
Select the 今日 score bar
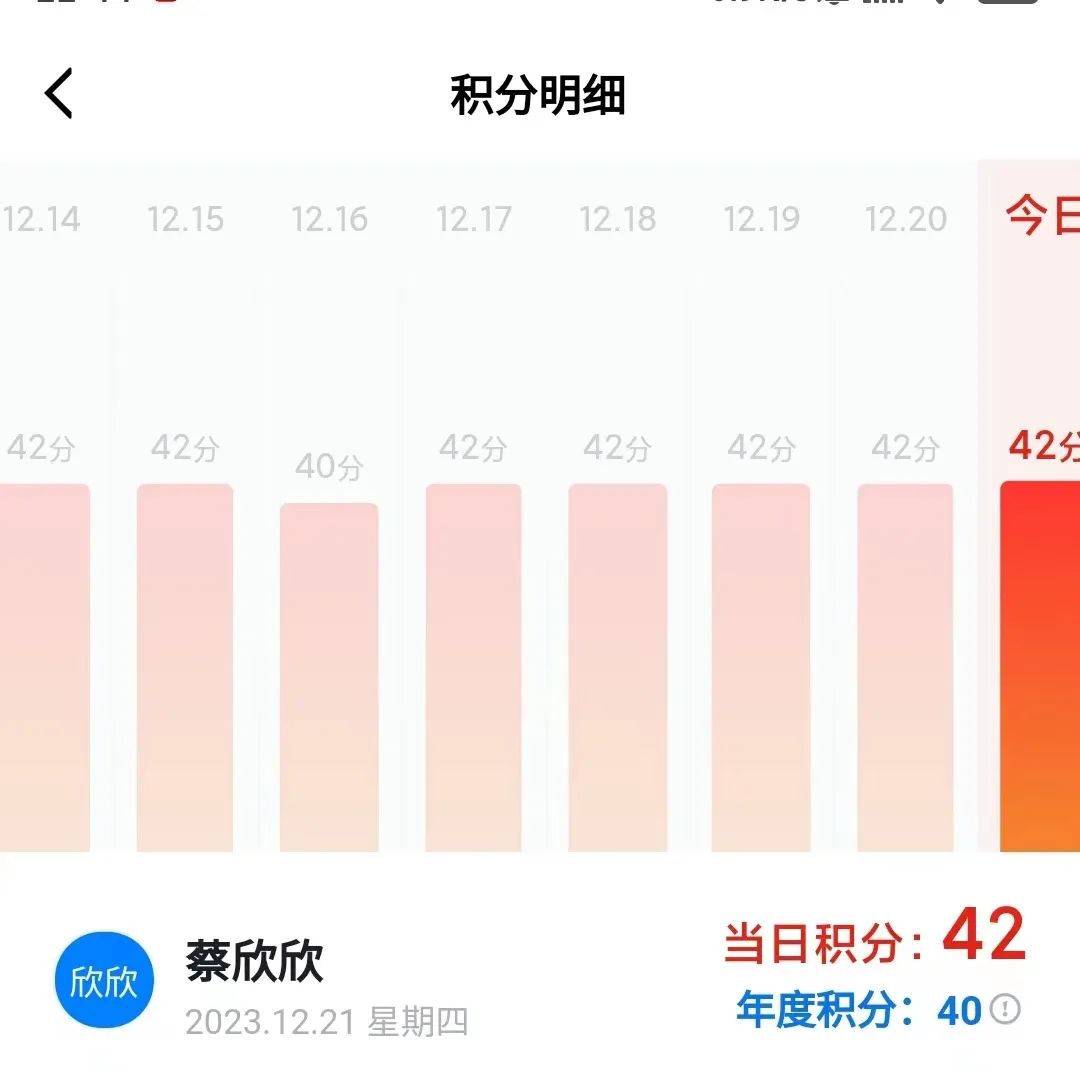click(x=1040, y=666)
